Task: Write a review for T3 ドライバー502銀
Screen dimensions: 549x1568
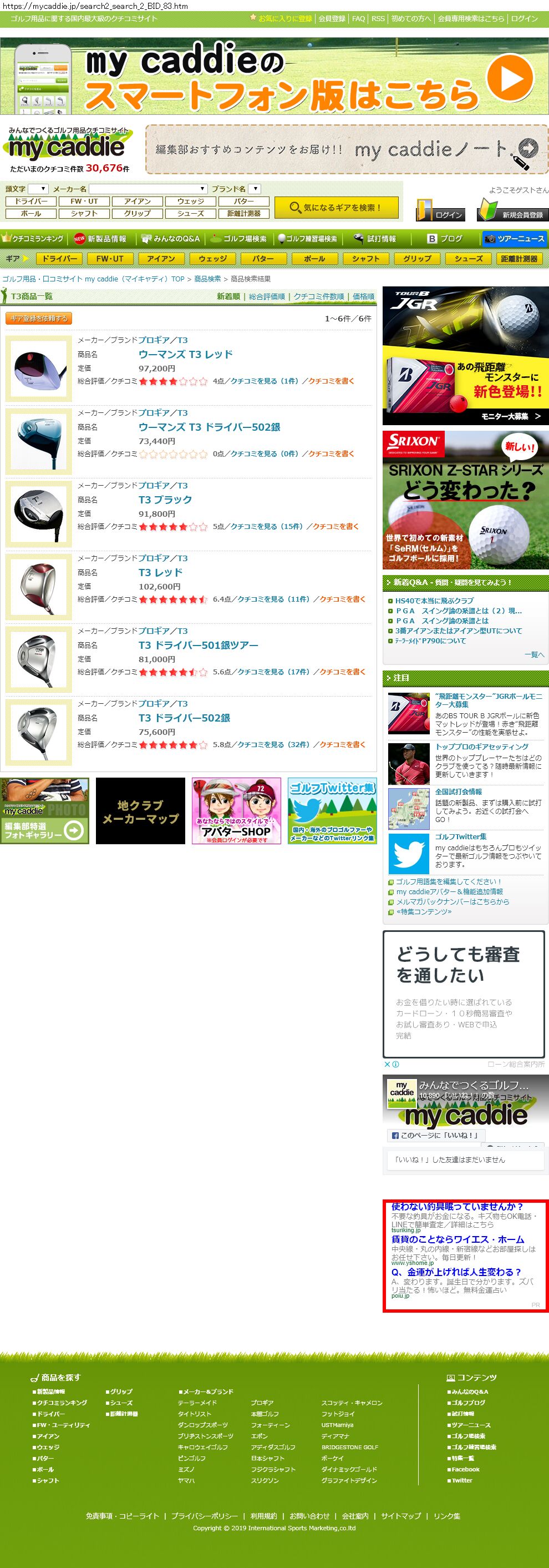Action: coord(342,744)
